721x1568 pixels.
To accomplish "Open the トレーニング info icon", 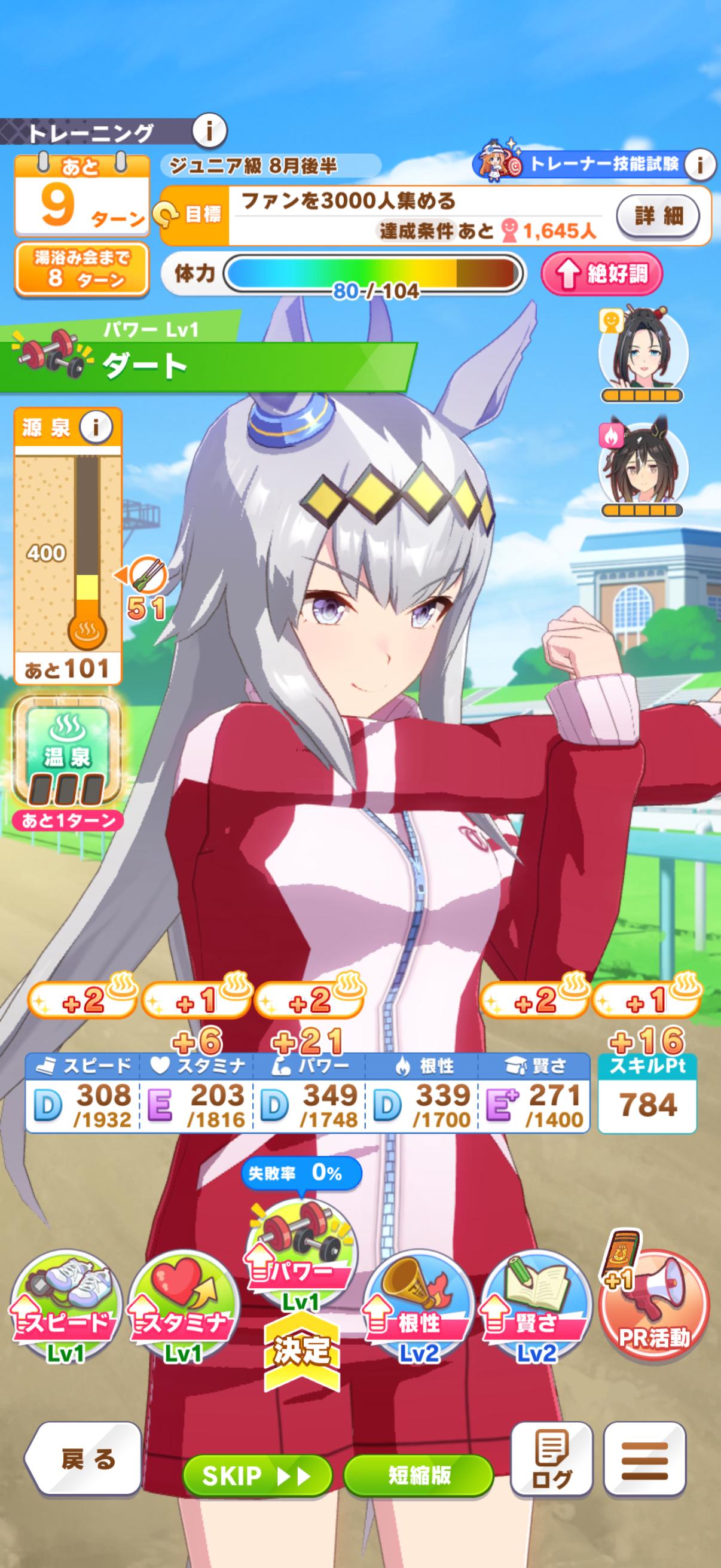I will (209, 130).
